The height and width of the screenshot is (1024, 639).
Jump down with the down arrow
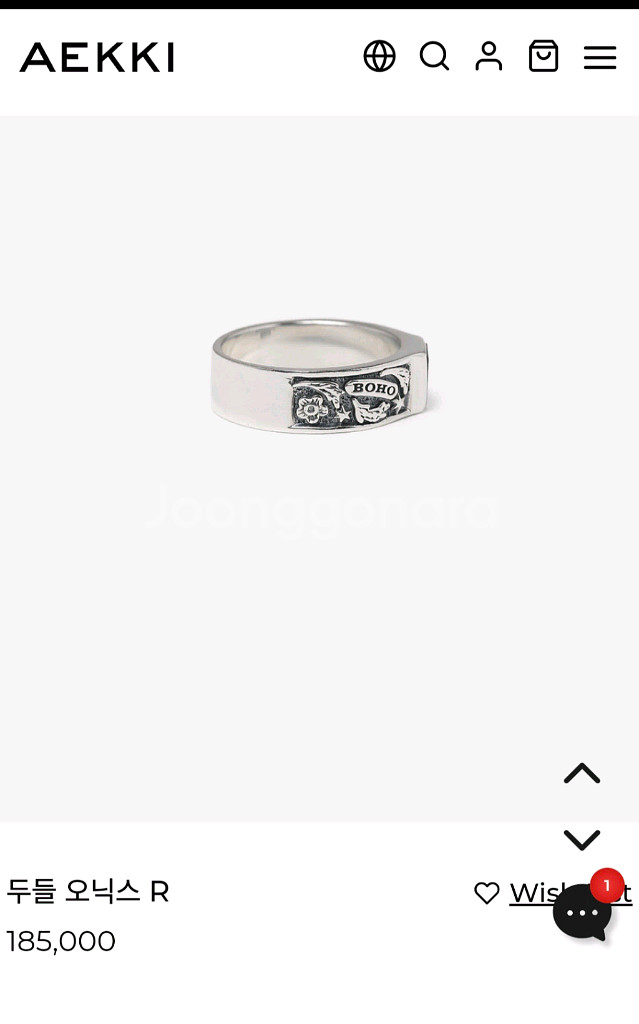(581, 839)
